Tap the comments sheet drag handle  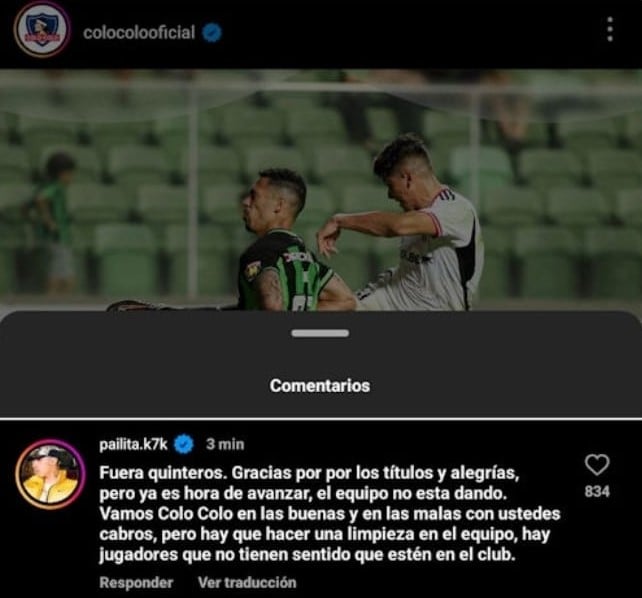pos(320,333)
